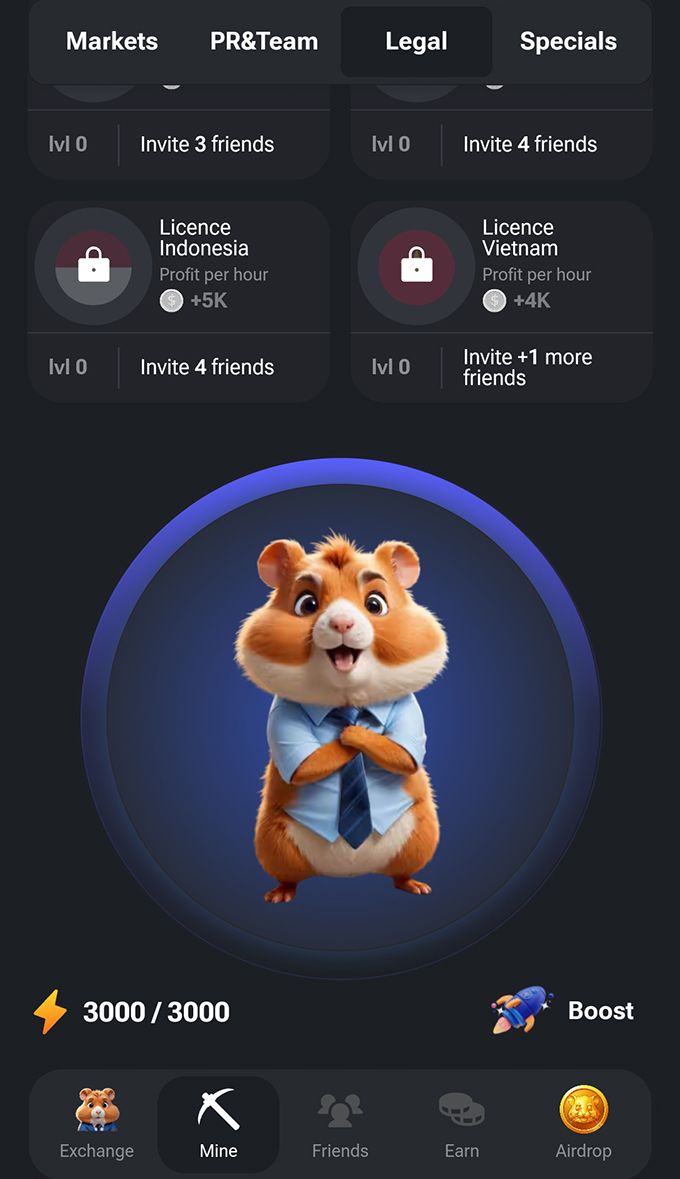Switch to the Markets tab
This screenshot has width=680, height=1179.
[x=112, y=42]
